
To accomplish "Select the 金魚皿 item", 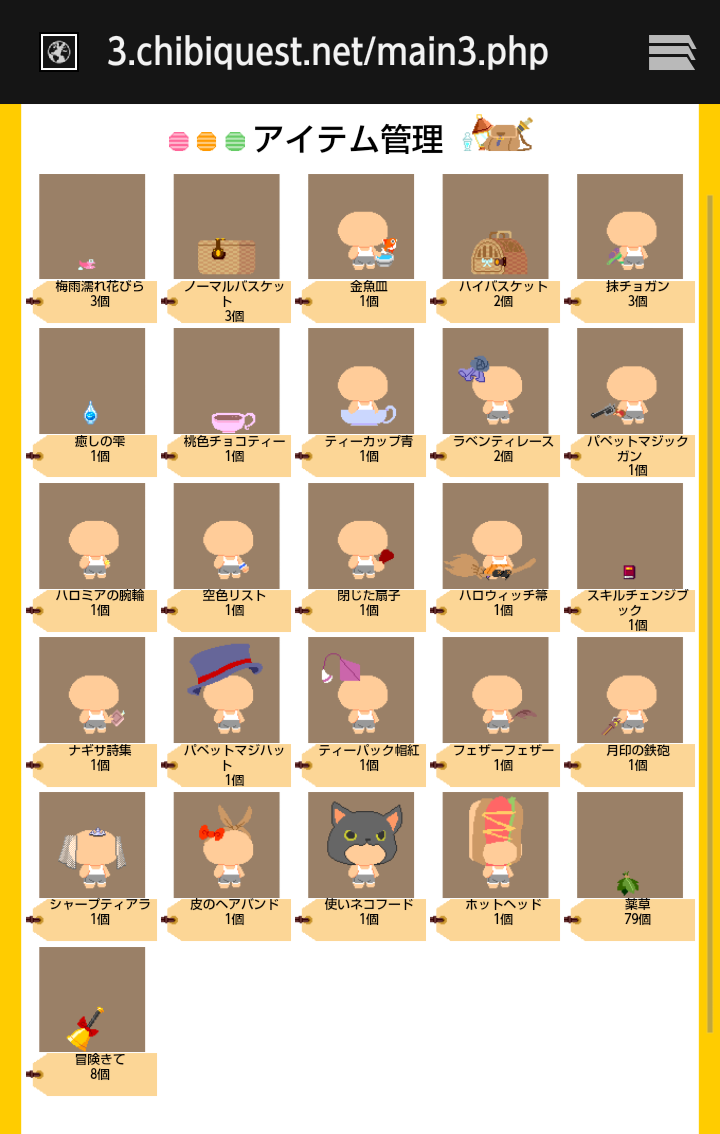I will pyautogui.click(x=361, y=227).
